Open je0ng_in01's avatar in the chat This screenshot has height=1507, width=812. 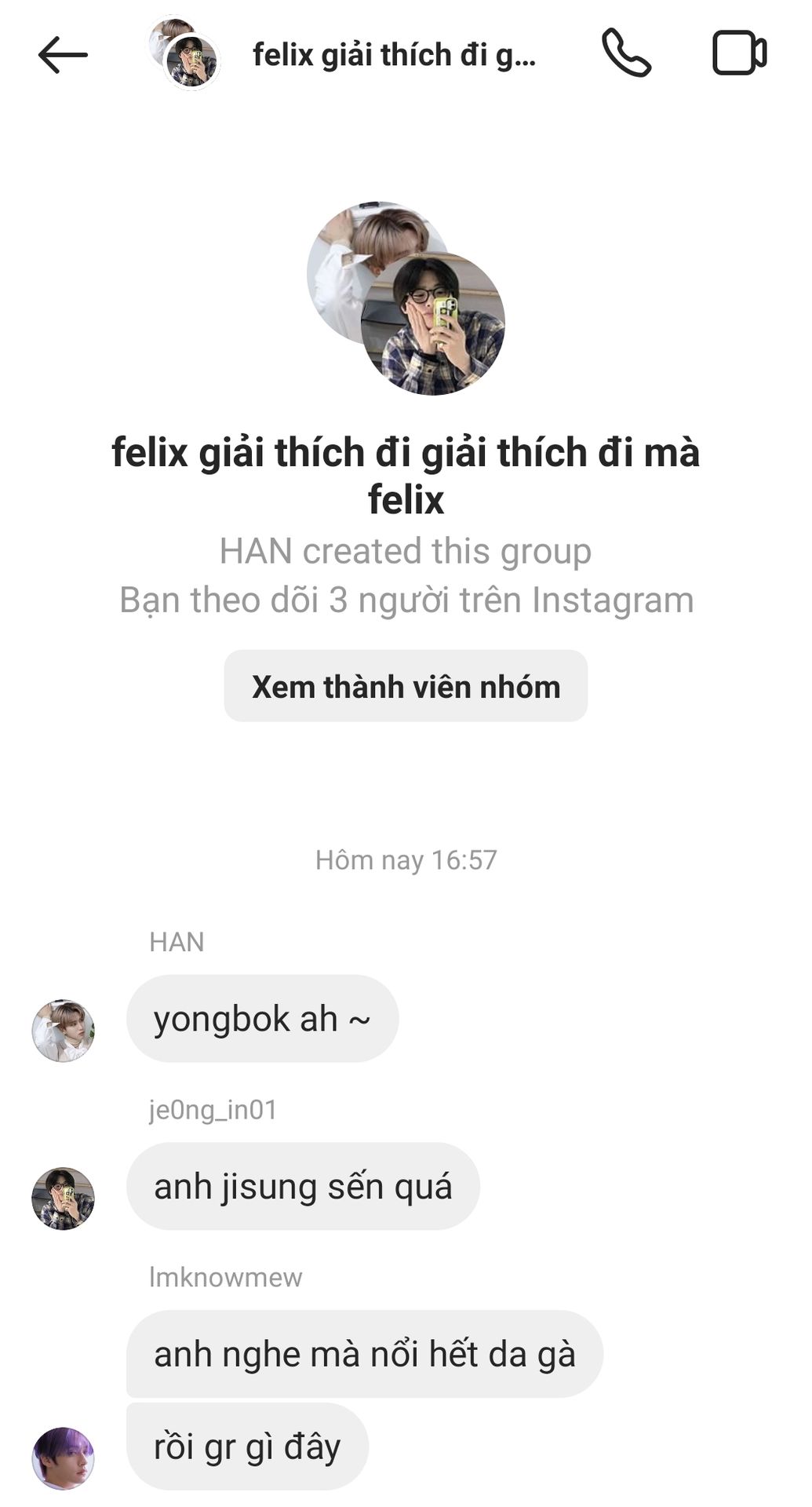pyautogui.click(x=63, y=1199)
